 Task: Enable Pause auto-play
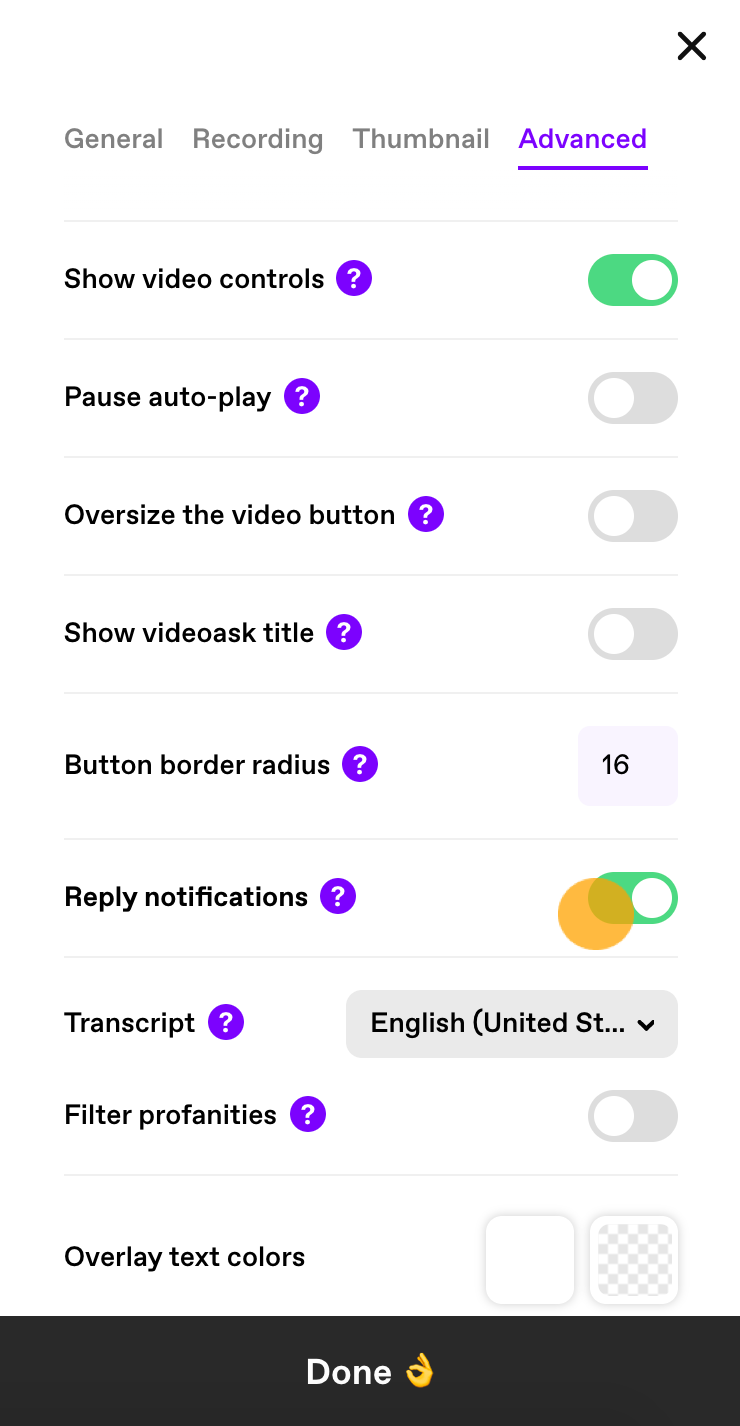[632, 398]
